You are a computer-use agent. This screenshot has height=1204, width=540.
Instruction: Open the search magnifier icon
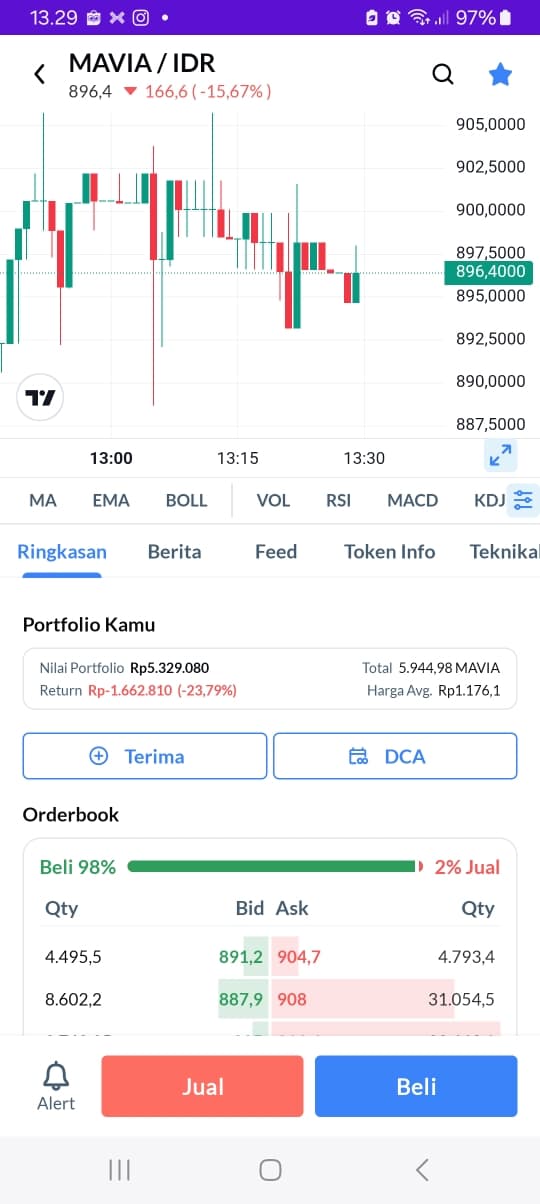tap(443, 74)
